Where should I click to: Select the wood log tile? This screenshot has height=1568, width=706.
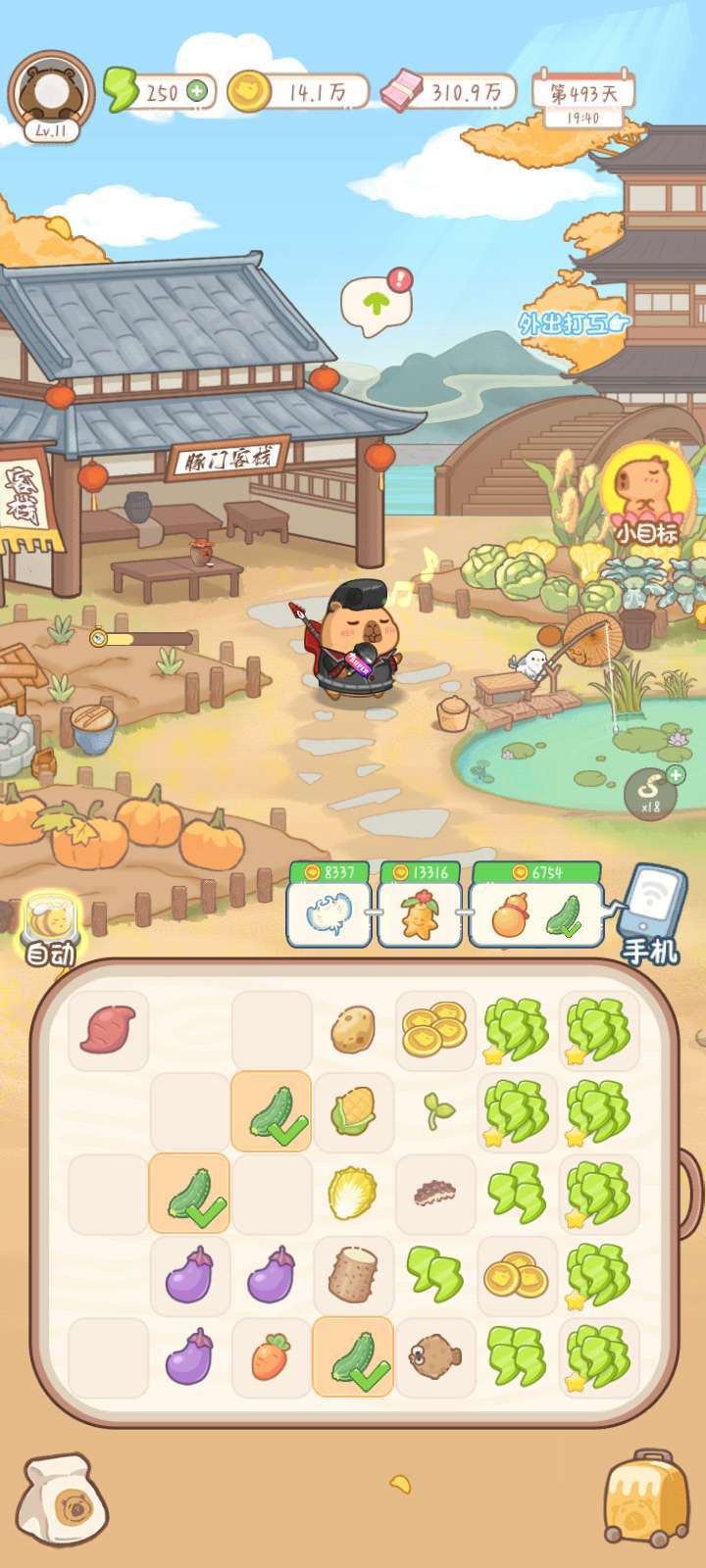353,1275
